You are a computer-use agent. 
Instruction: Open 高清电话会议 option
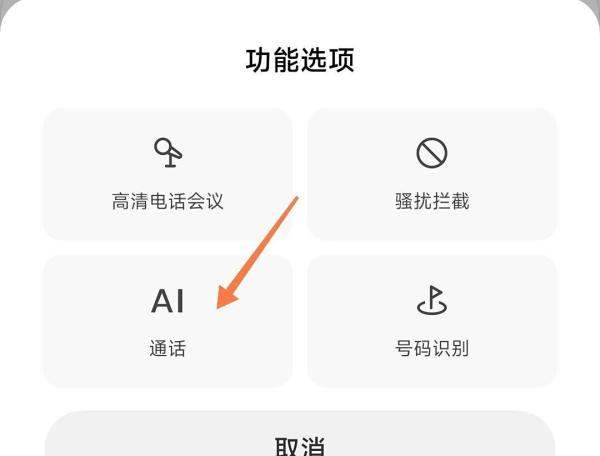pos(167,174)
